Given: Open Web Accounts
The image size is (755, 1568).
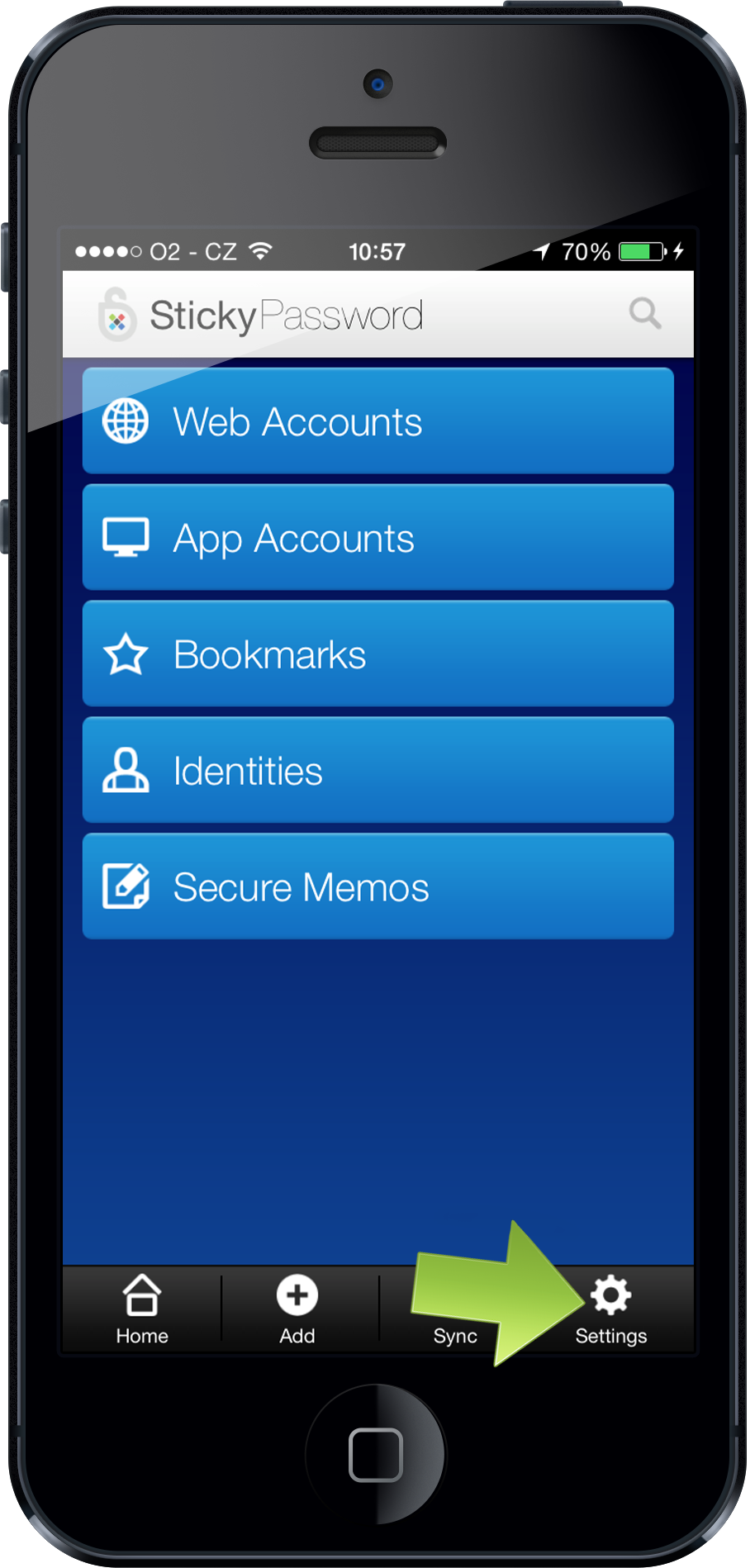Looking at the screenshot, I should click(378, 421).
